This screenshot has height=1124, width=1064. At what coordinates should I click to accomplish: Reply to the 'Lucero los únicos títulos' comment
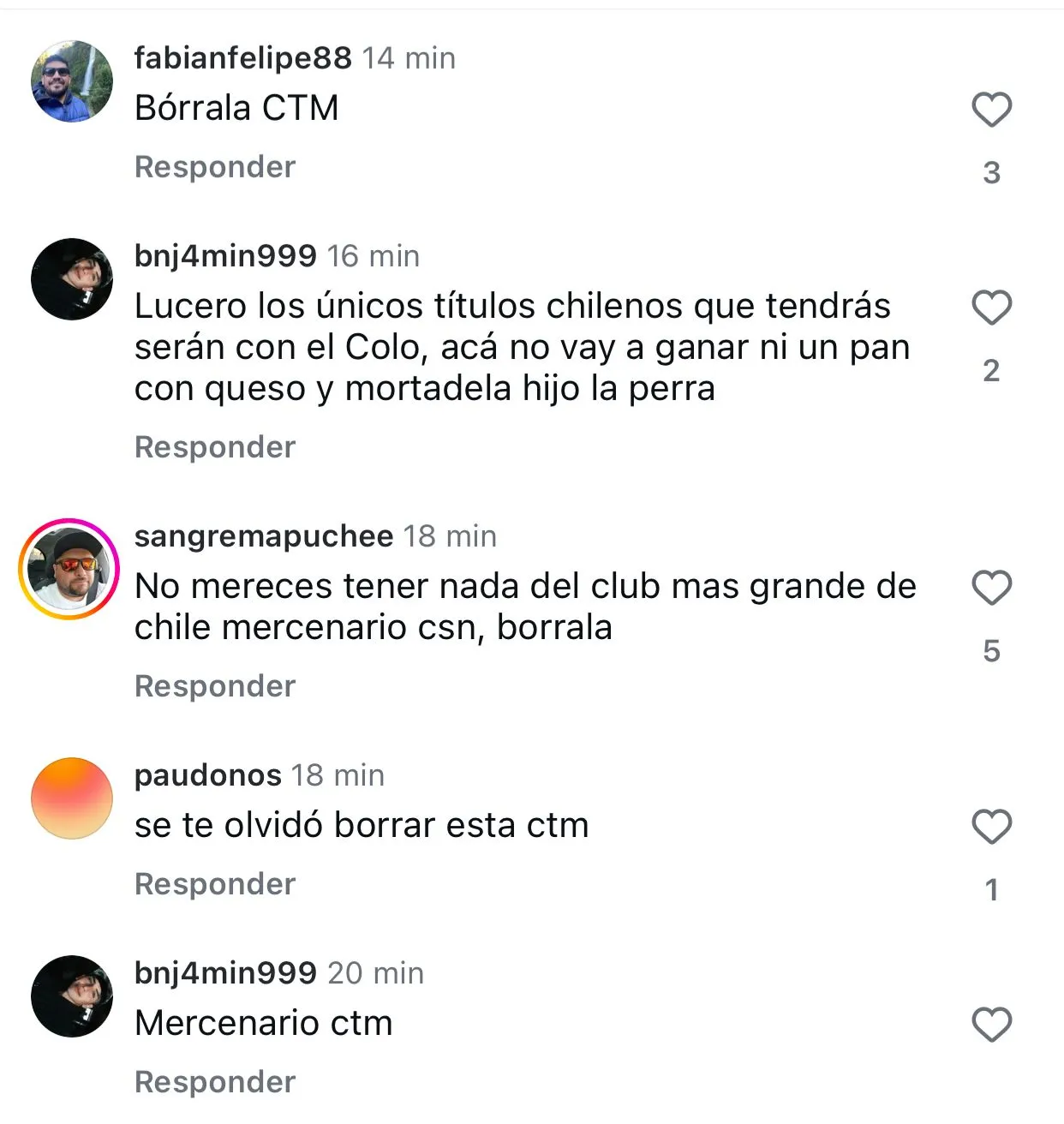(x=215, y=447)
